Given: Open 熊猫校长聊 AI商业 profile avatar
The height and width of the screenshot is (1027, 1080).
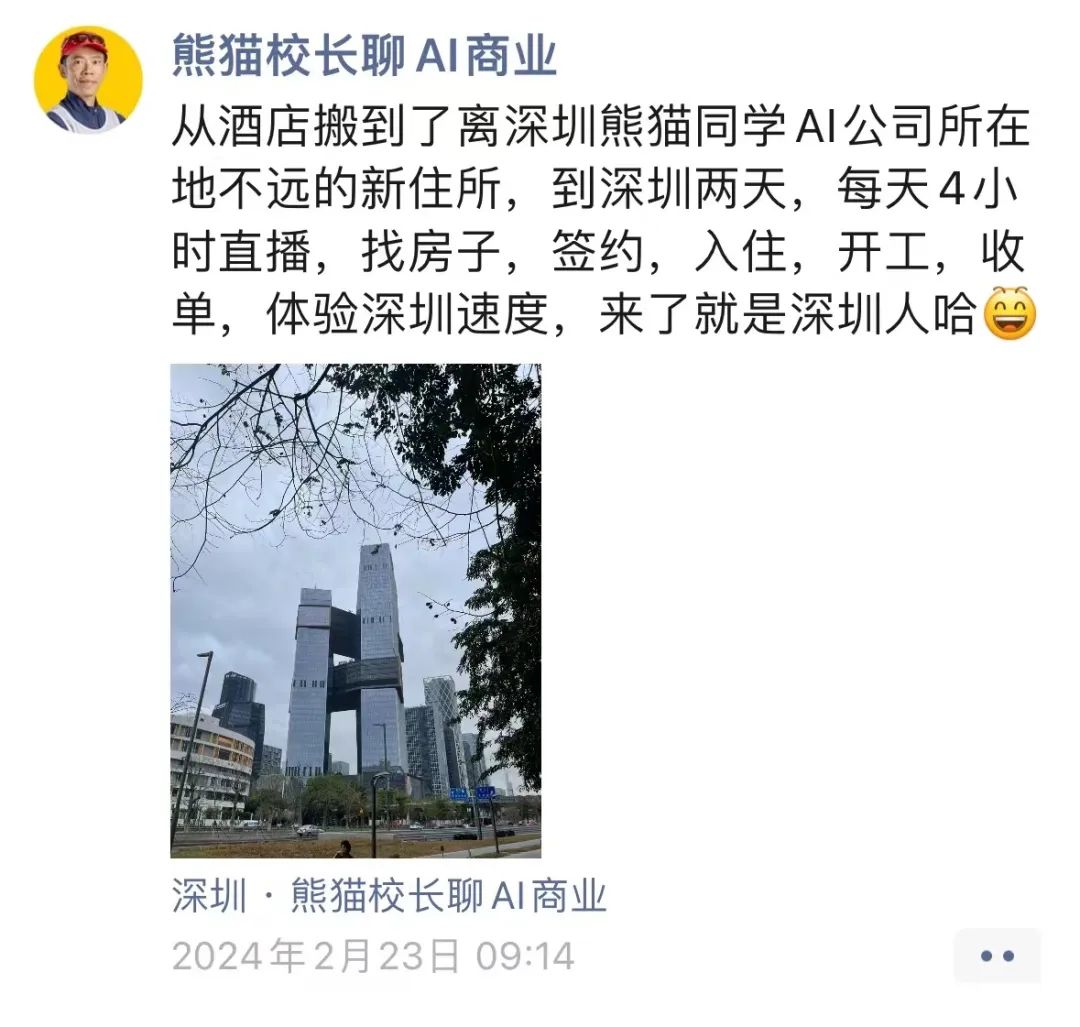Looking at the screenshot, I should coord(88,79).
